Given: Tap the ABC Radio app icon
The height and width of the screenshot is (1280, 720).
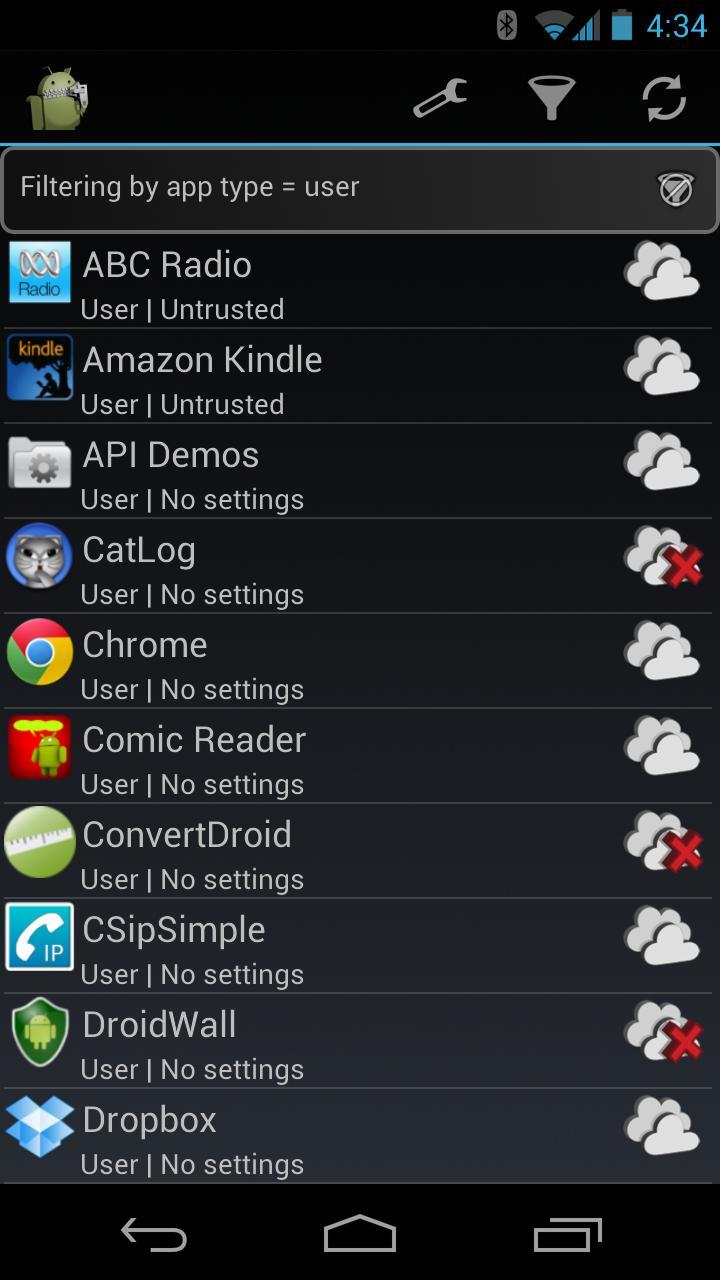Looking at the screenshot, I should tap(40, 273).
